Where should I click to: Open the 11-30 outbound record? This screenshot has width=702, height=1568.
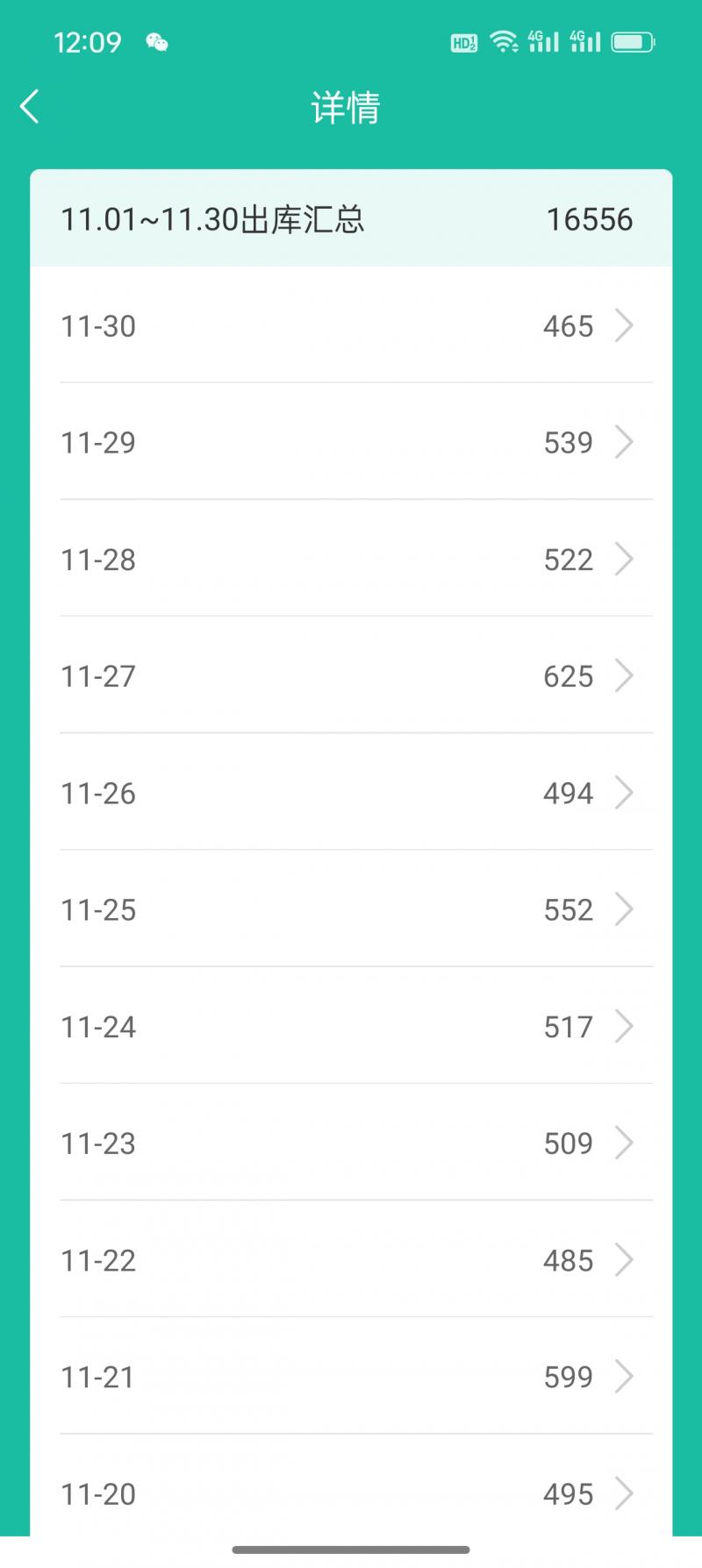point(351,325)
